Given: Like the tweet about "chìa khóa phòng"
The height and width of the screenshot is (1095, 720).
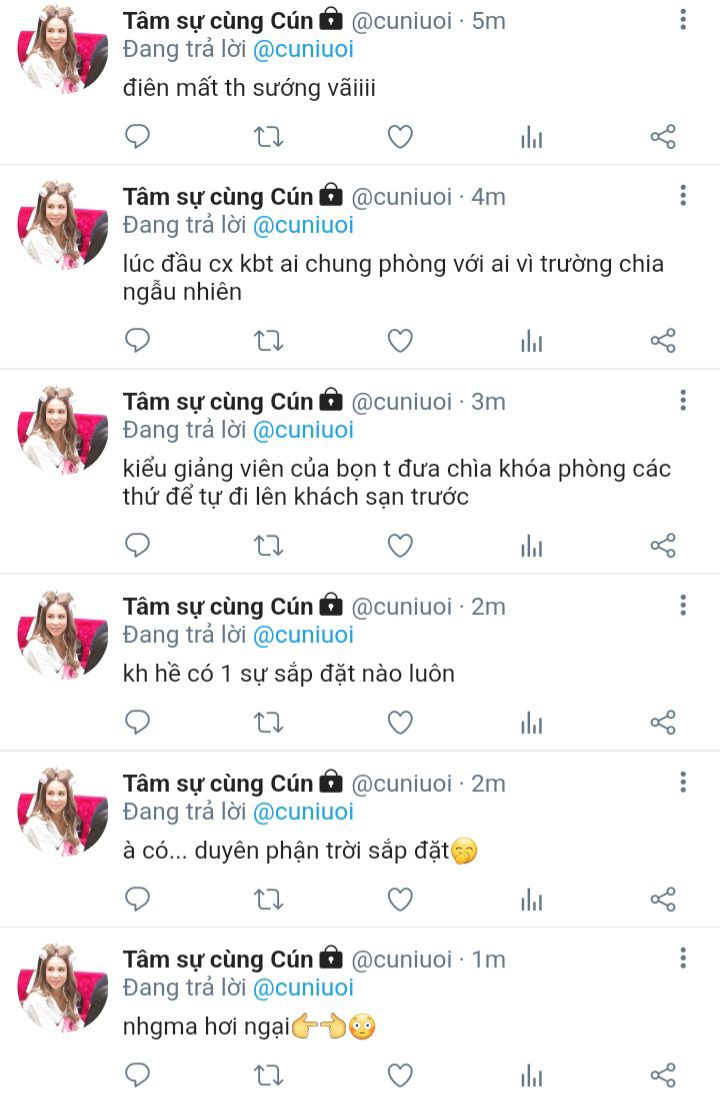Looking at the screenshot, I should [x=400, y=545].
